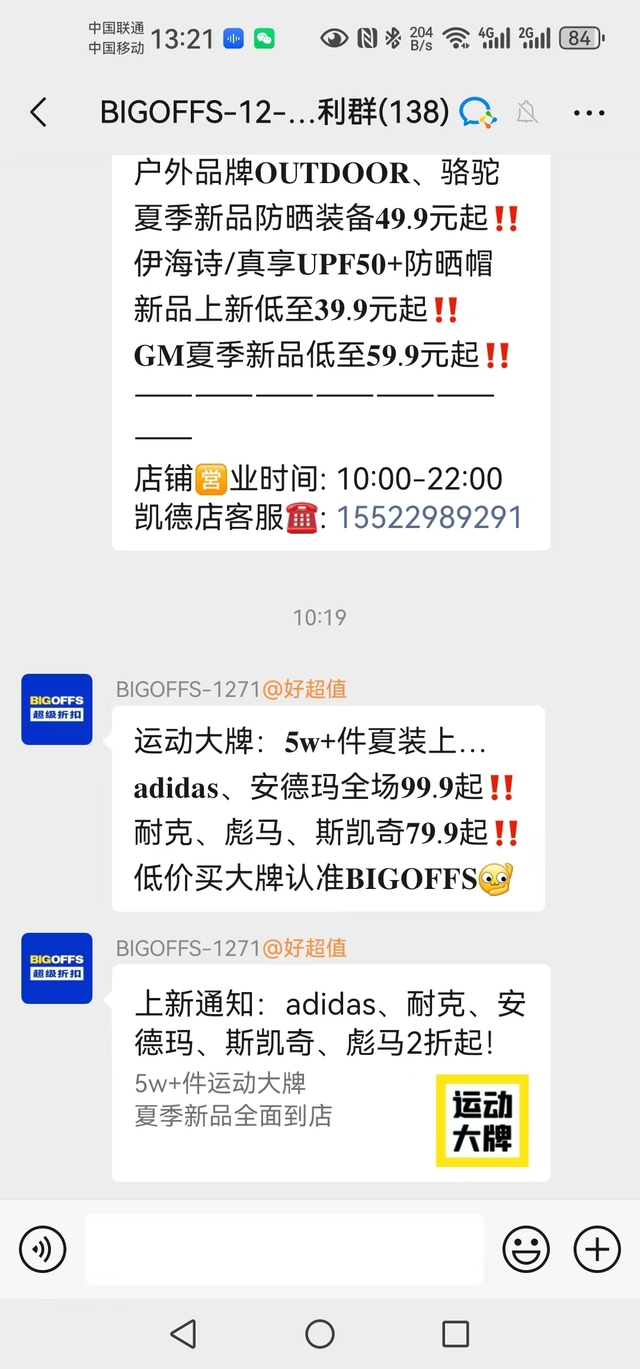640x1369 pixels.
Task: Go back from the BIGOFFS group chat
Action: [x=39, y=112]
